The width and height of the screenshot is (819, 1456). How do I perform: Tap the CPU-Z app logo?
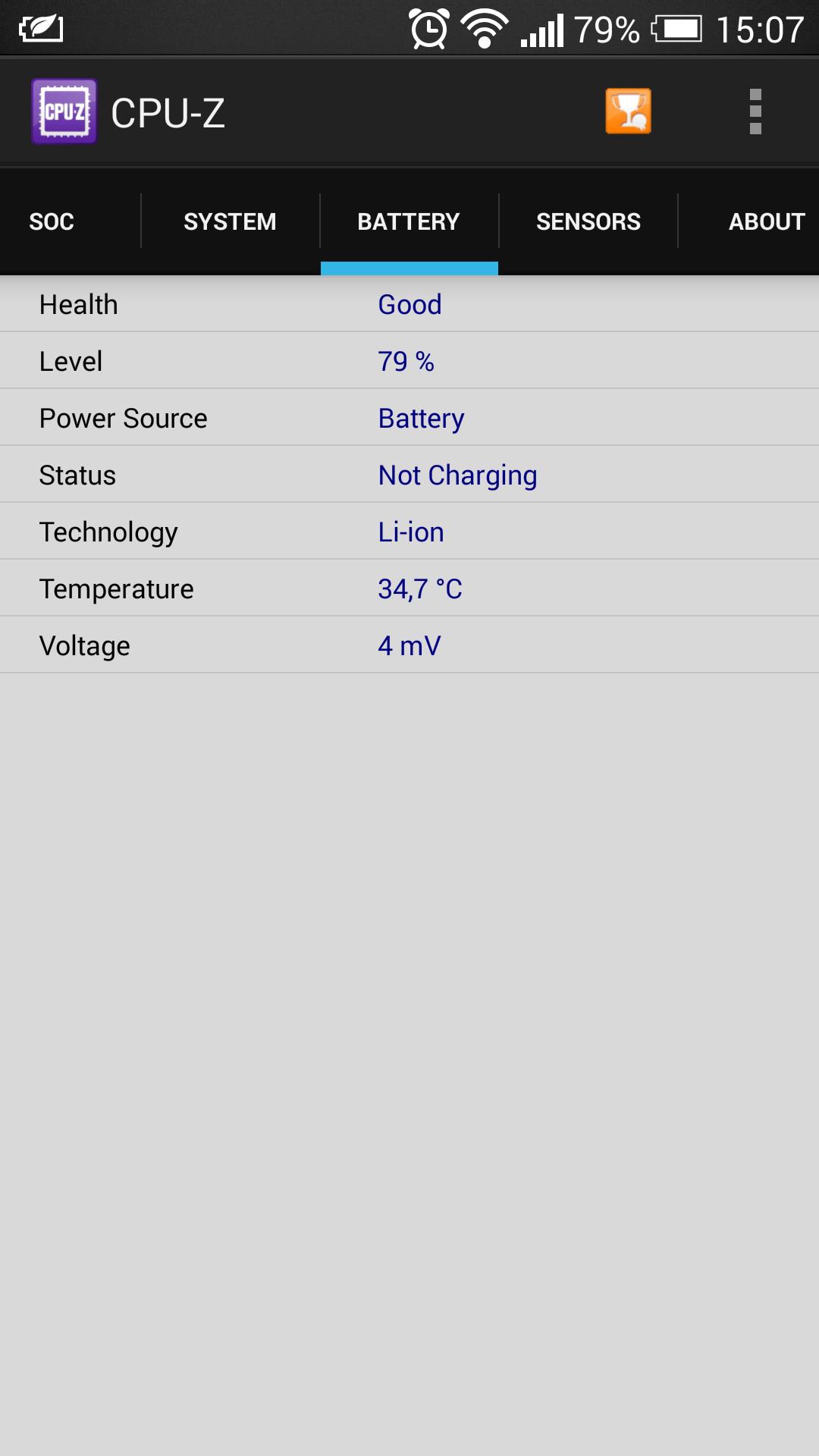pyautogui.click(x=64, y=111)
